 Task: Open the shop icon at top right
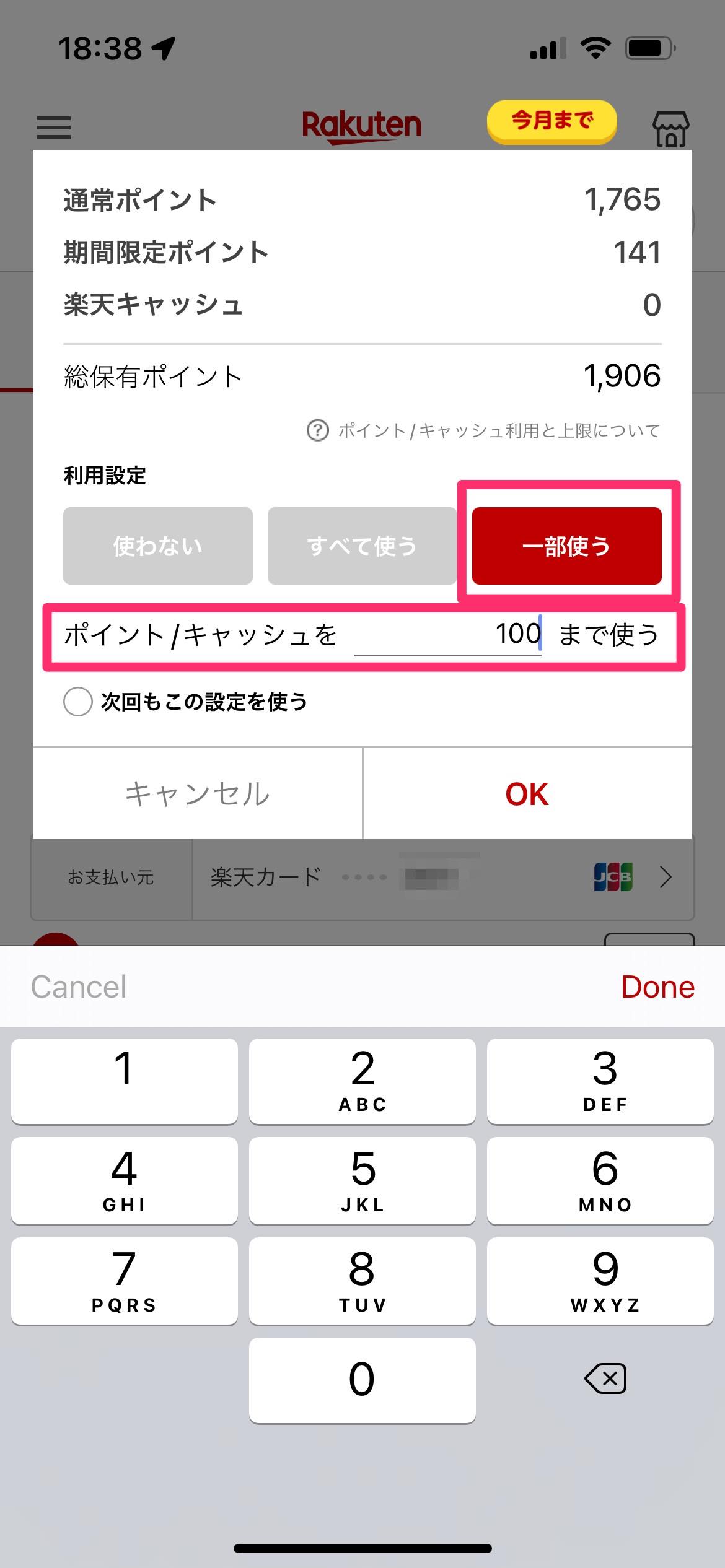click(x=671, y=128)
